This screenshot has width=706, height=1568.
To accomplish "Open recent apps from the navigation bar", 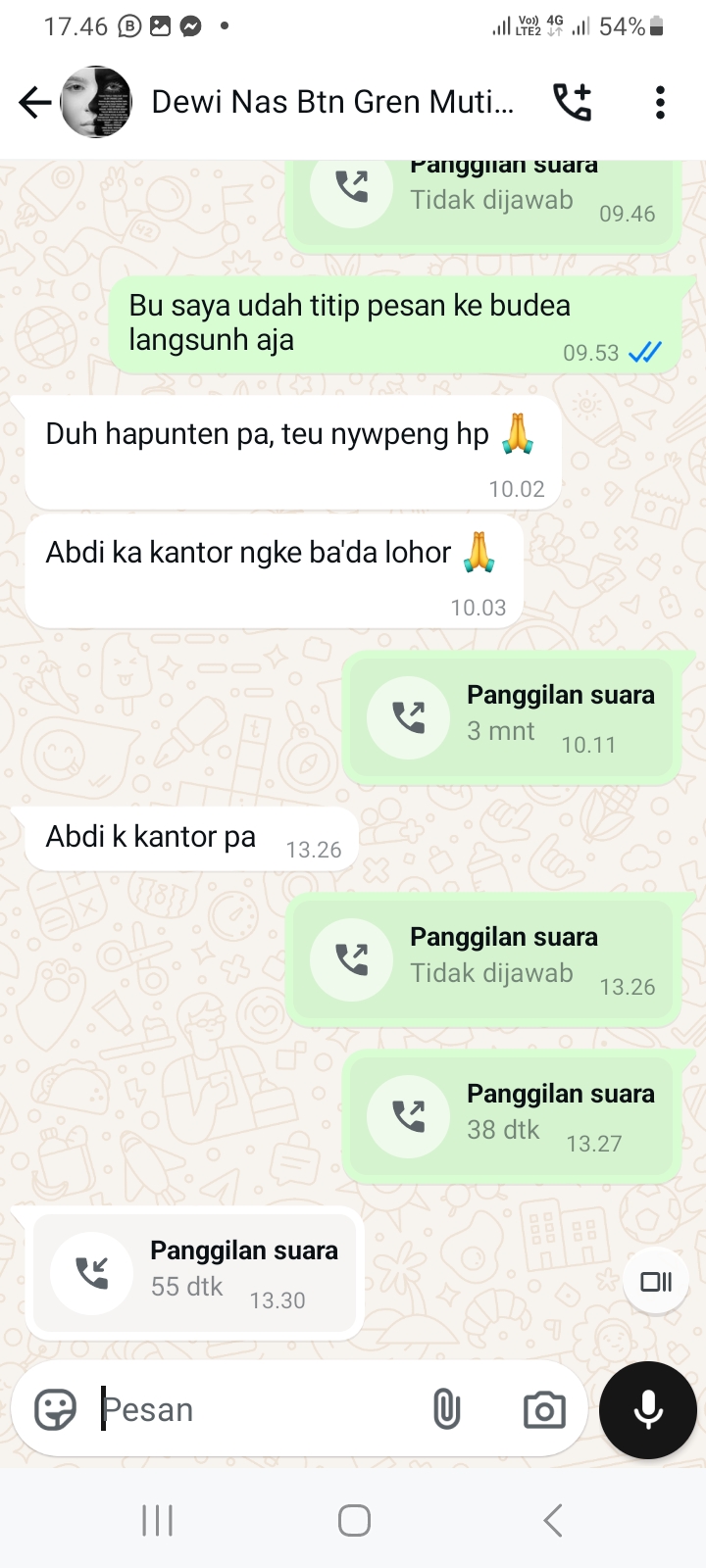I will coord(157,1521).
